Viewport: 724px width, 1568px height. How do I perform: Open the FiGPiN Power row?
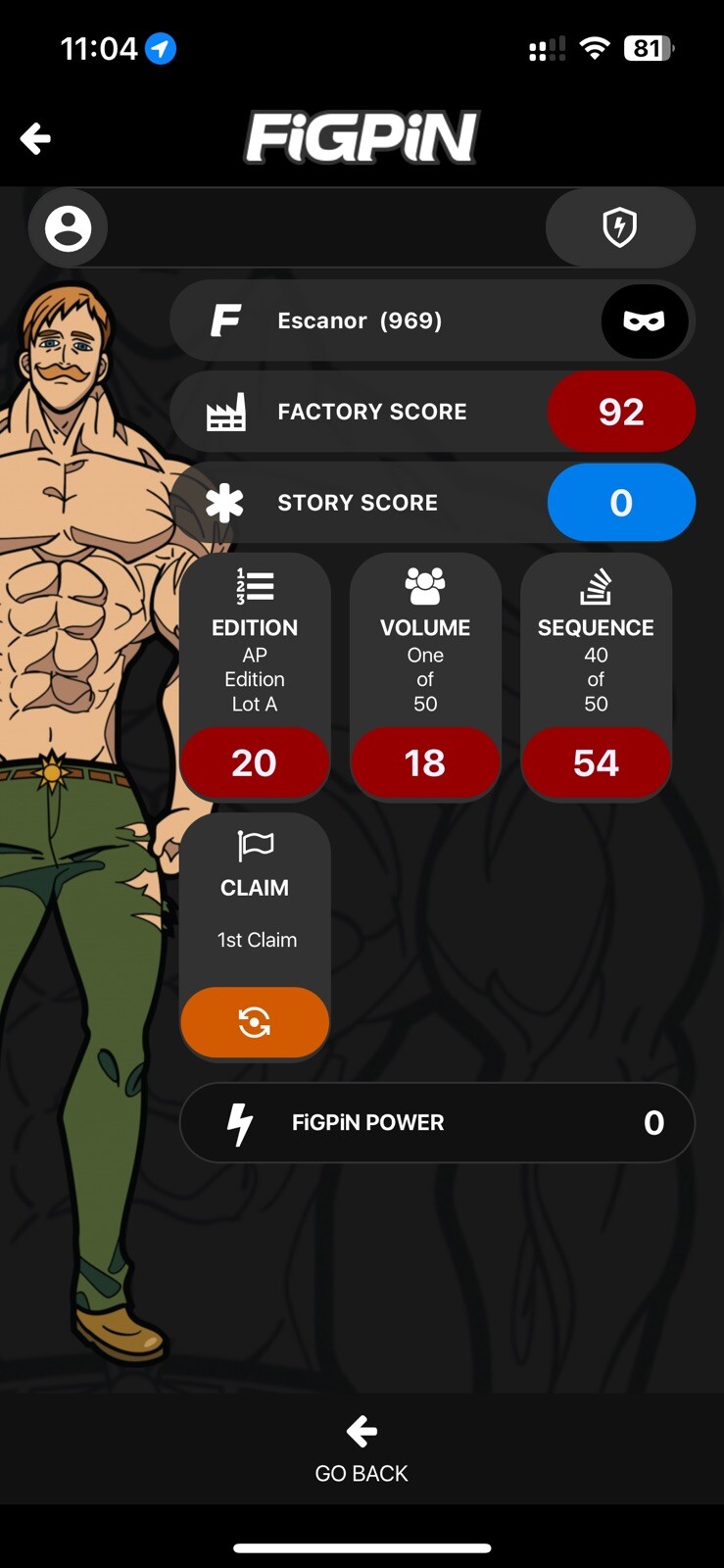(x=437, y=1122)
